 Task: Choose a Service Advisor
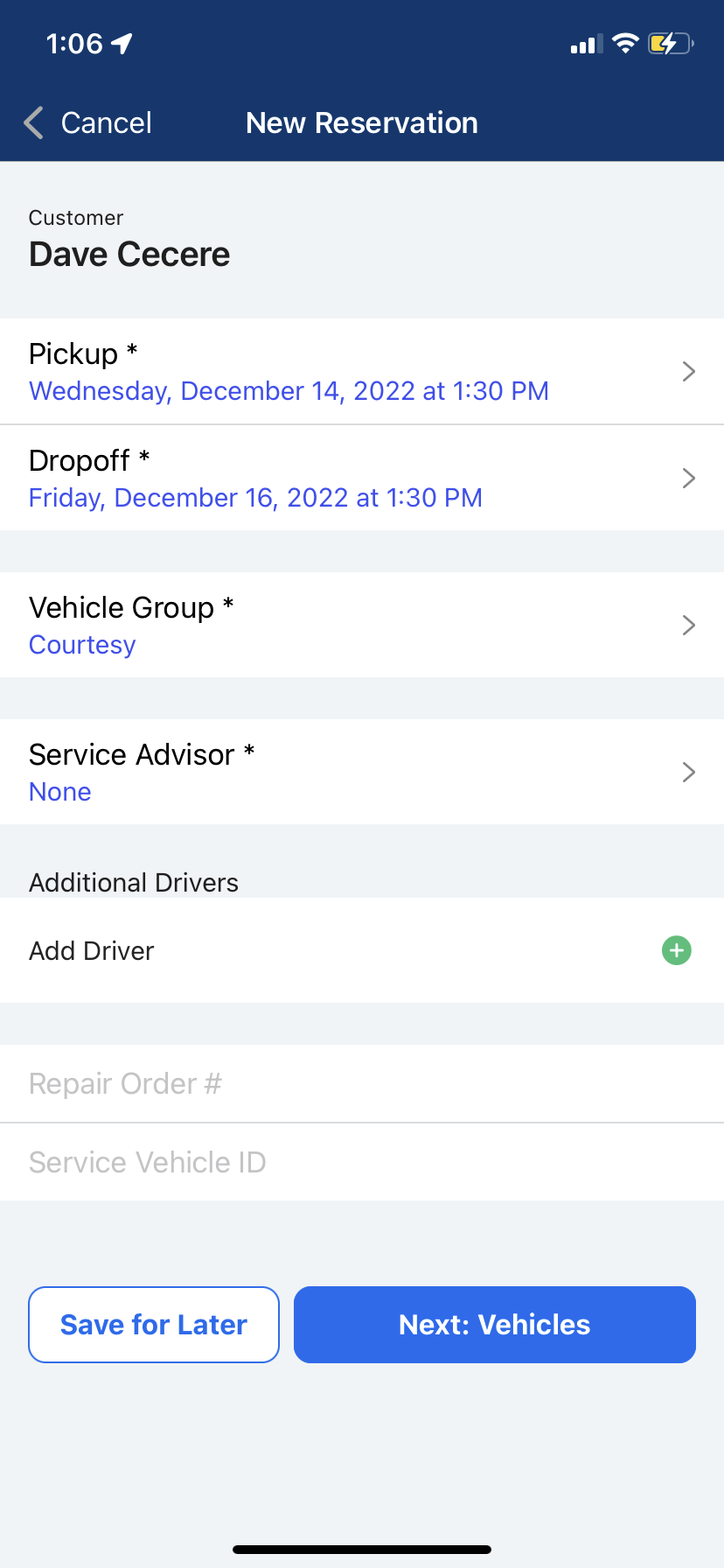click(x=362, y=772)
